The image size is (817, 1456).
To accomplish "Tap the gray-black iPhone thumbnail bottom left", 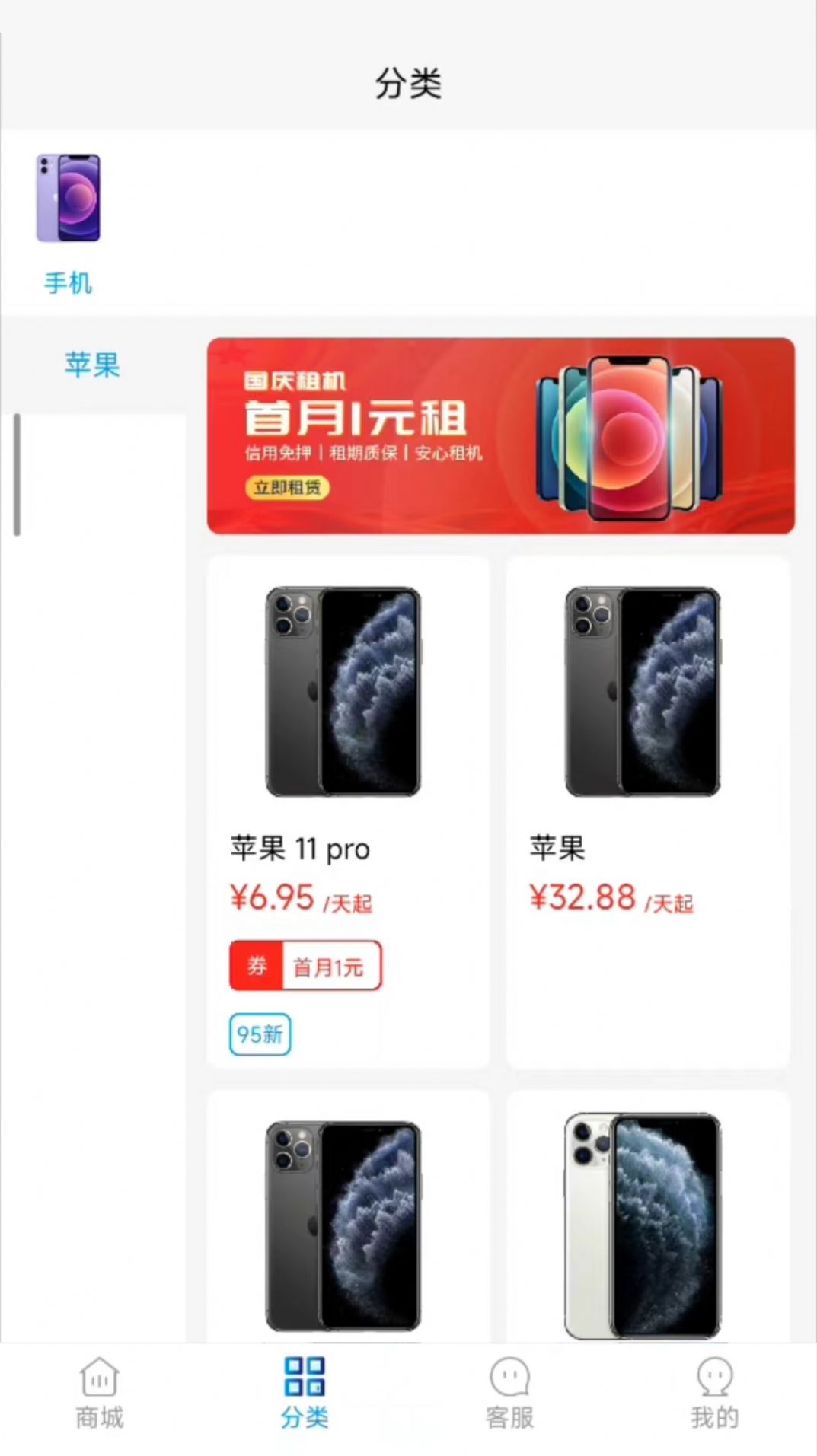I will [x=344, y=1227].
